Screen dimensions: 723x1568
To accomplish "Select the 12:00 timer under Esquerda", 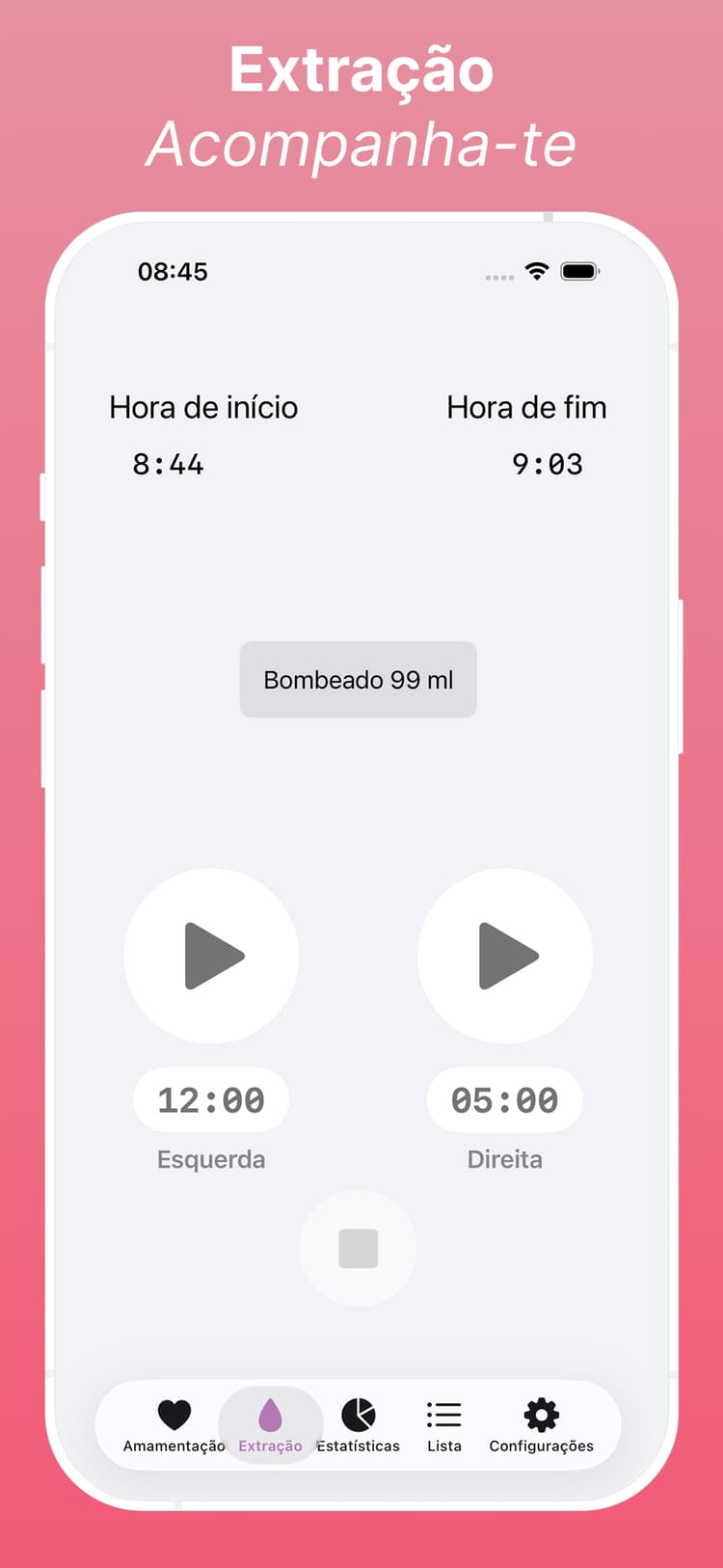I will click(x=211, y=1100).
